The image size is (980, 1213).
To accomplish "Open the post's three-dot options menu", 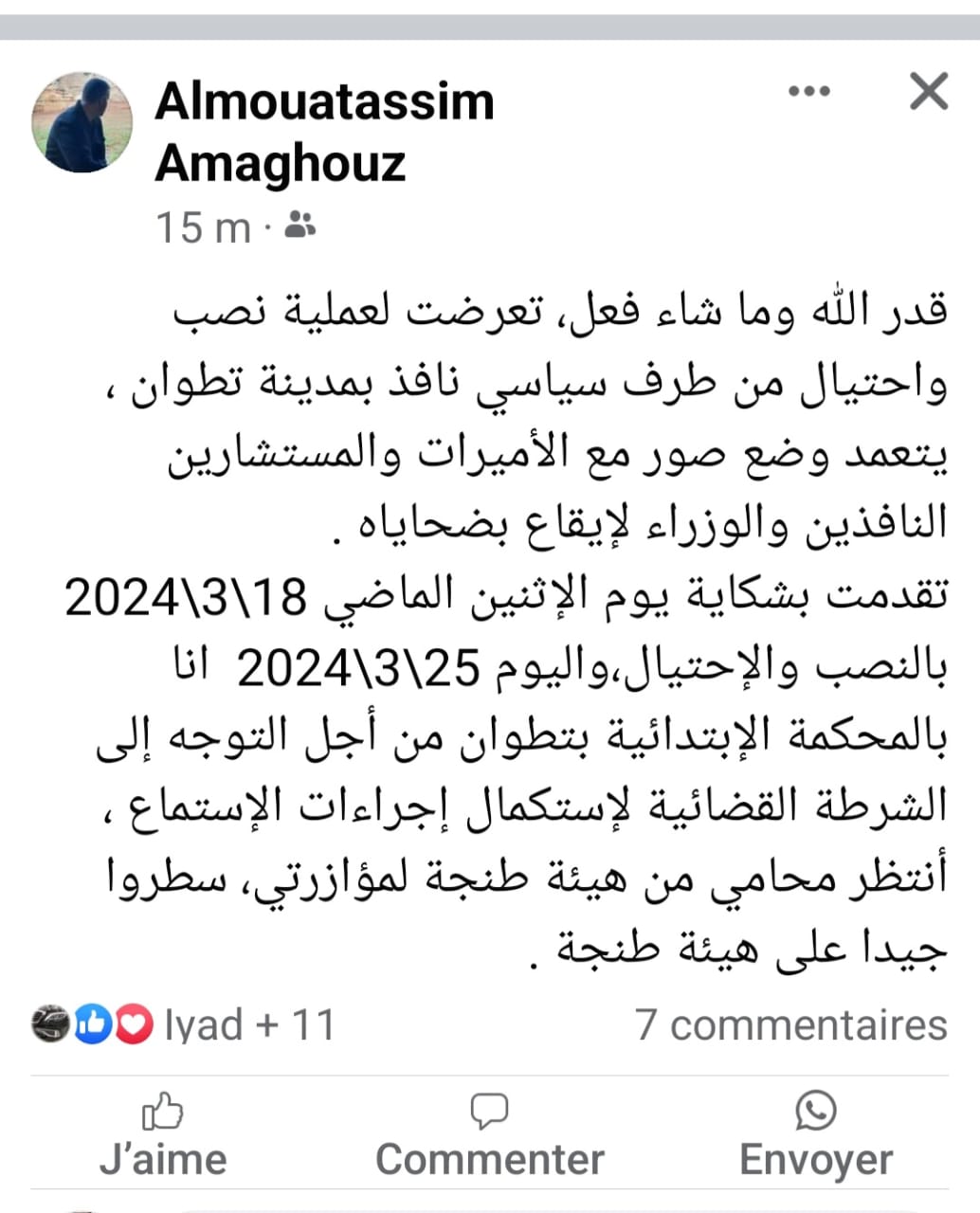I will point(808,92).
